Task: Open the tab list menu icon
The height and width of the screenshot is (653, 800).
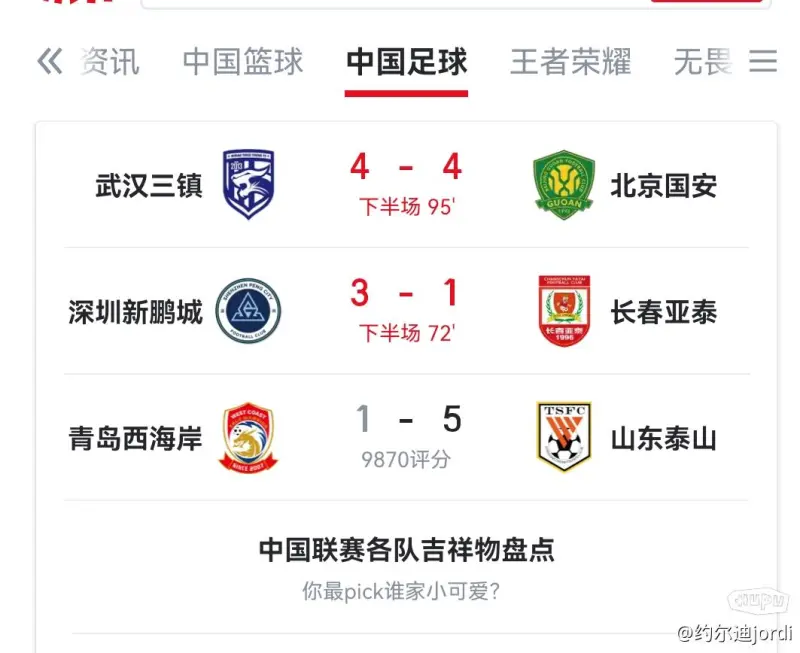Action: [763, 63]
